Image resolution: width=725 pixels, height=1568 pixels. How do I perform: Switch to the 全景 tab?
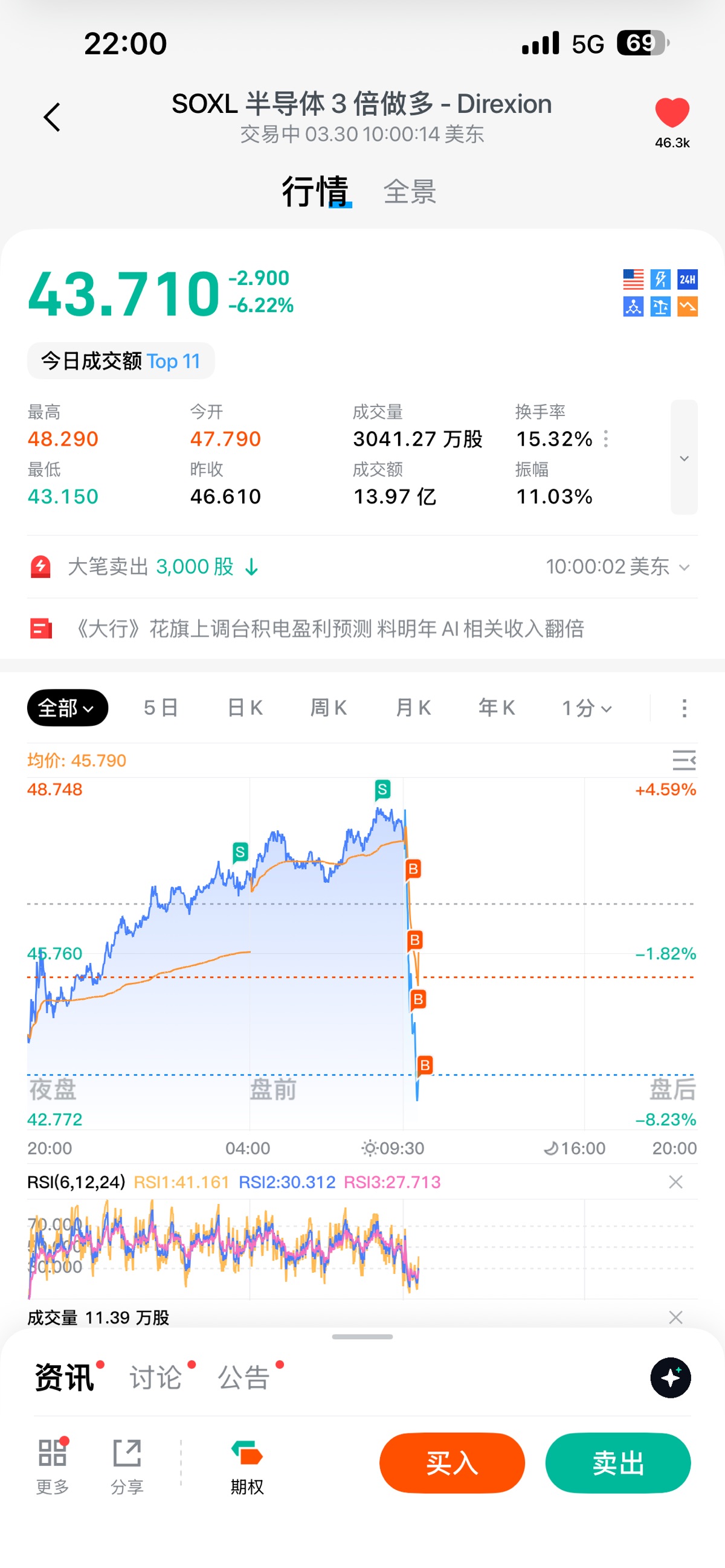pos(410,192)
